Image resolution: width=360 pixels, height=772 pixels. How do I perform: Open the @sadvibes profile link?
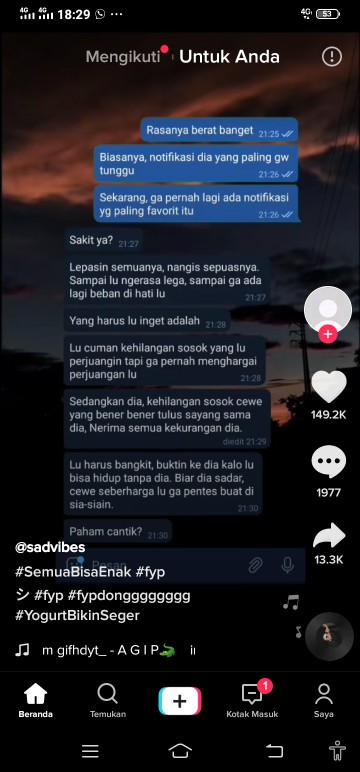point(50,547)
